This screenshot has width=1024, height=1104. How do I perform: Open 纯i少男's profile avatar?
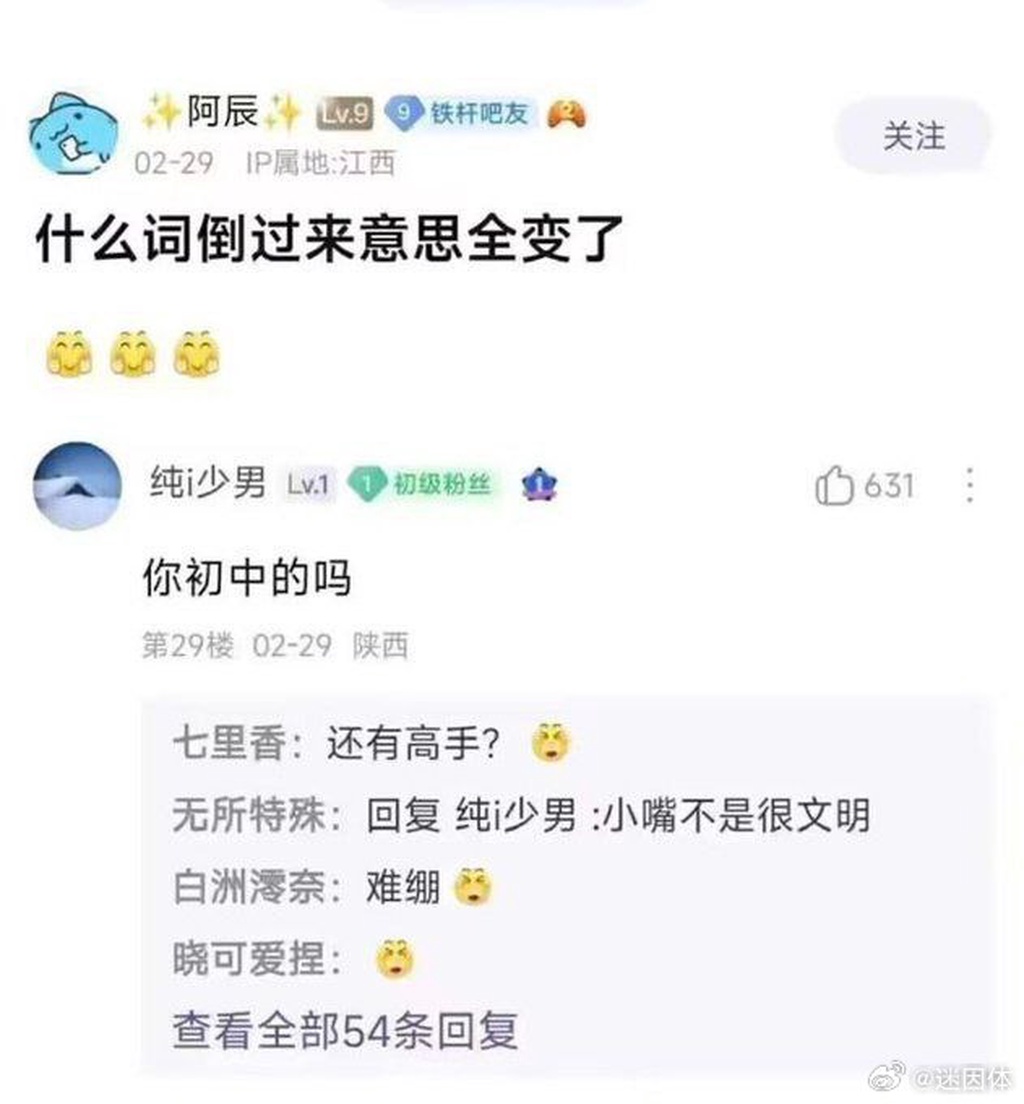78,486
